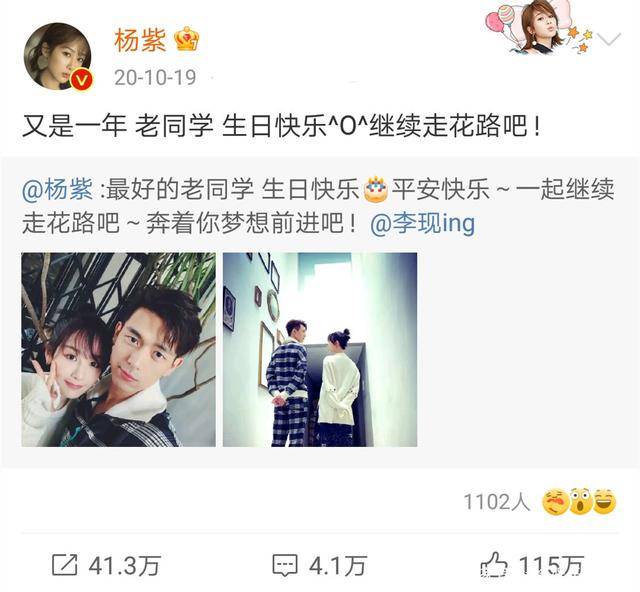View the selfie photo thumbnail

tap(119, 349)
